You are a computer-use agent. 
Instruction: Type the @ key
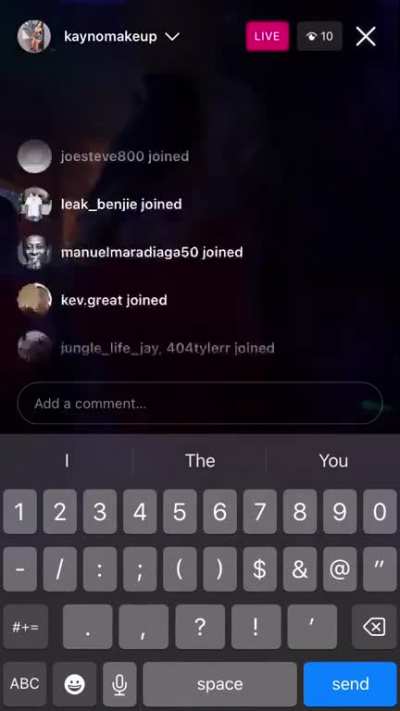[x=340, y=569]
